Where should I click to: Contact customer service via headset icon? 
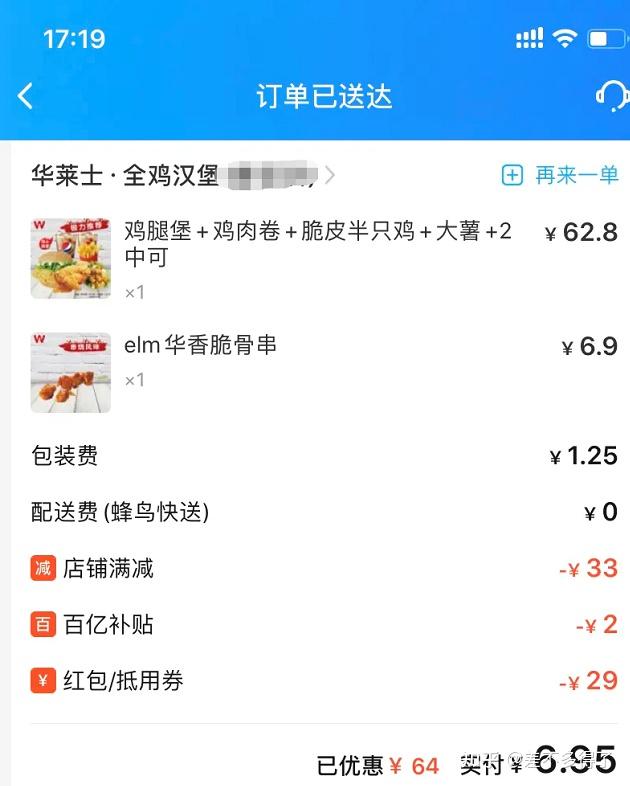point(611,96)
